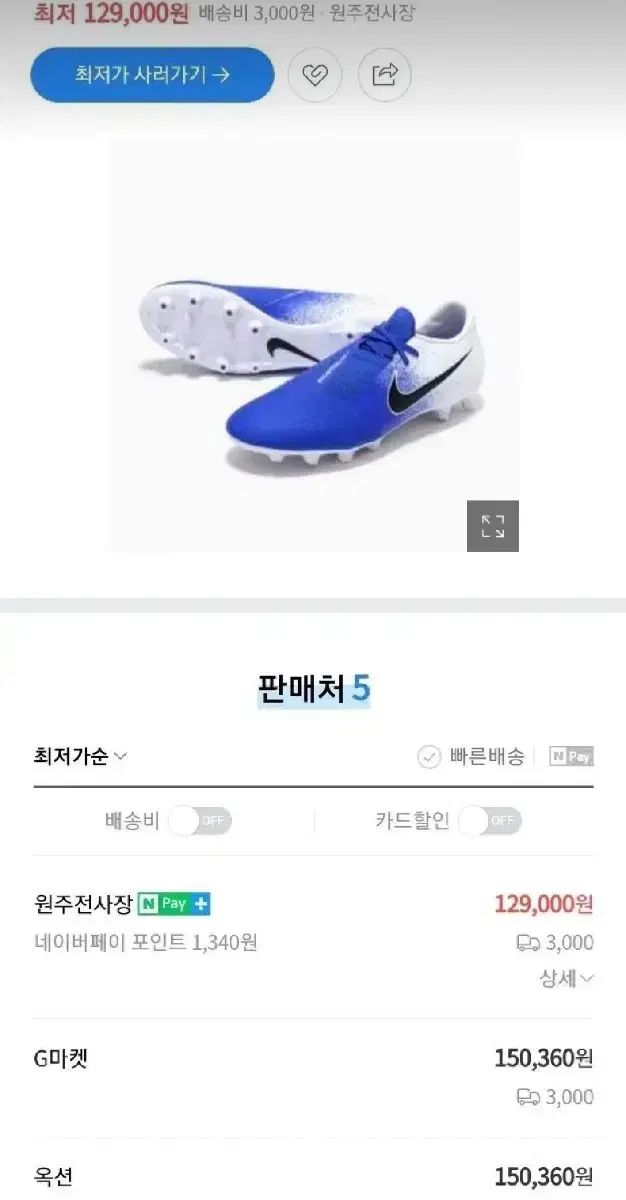Expand the soccer shoe image fullscreen
Viewport: 626px width, 1200px height.
(492, 526)
